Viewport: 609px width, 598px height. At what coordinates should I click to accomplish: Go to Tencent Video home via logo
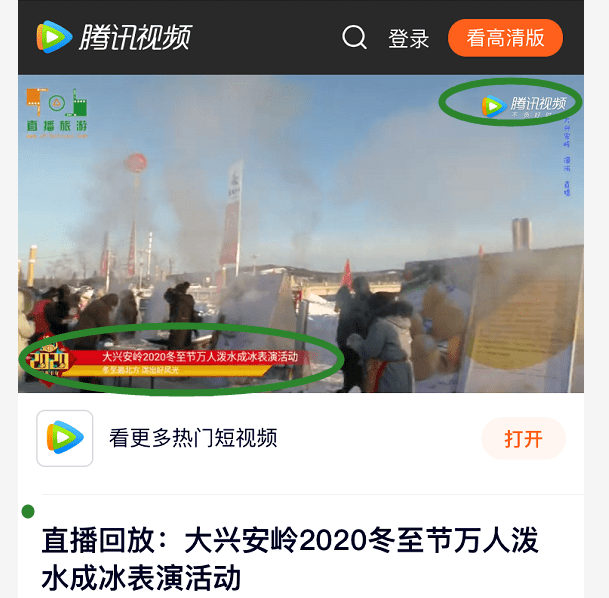tap(113, 38)
